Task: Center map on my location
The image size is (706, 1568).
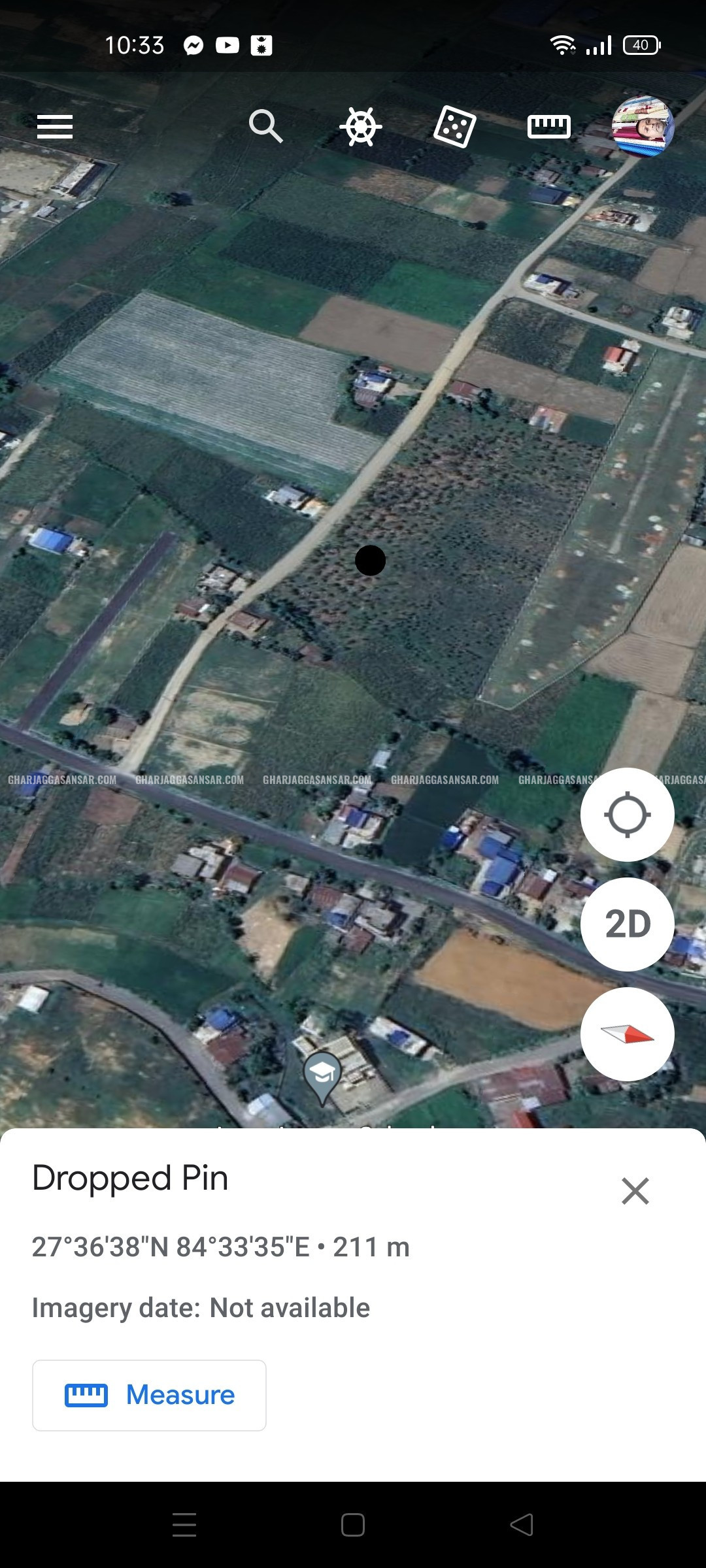Action: tap(627, 814)
